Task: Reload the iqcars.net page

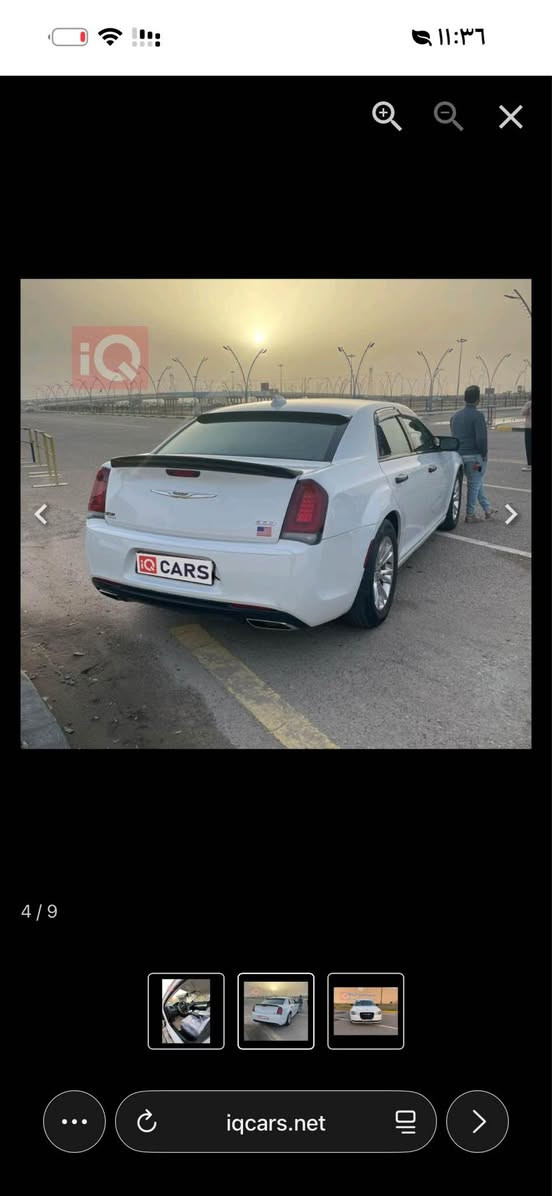Action: [x=146, y=1122]
